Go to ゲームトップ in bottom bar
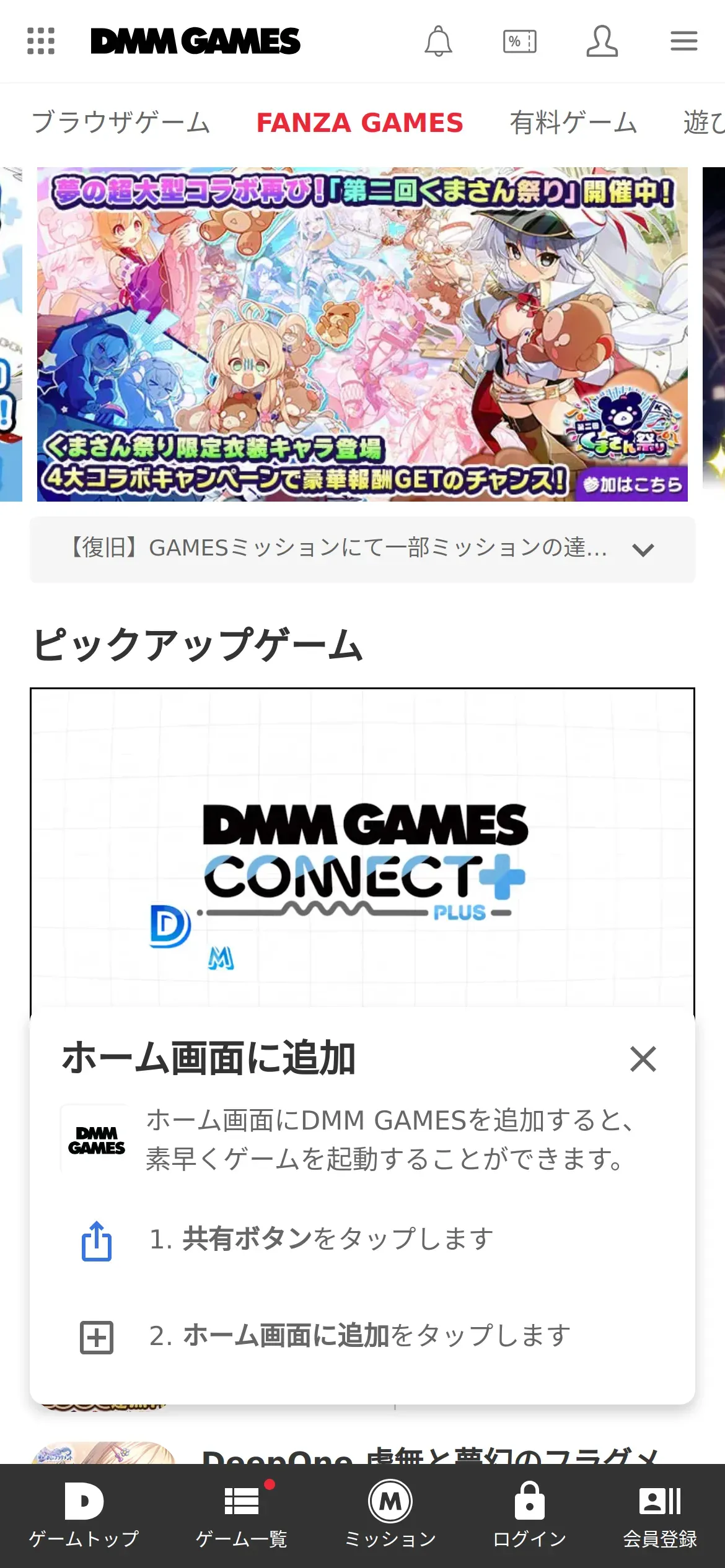 84,1515
